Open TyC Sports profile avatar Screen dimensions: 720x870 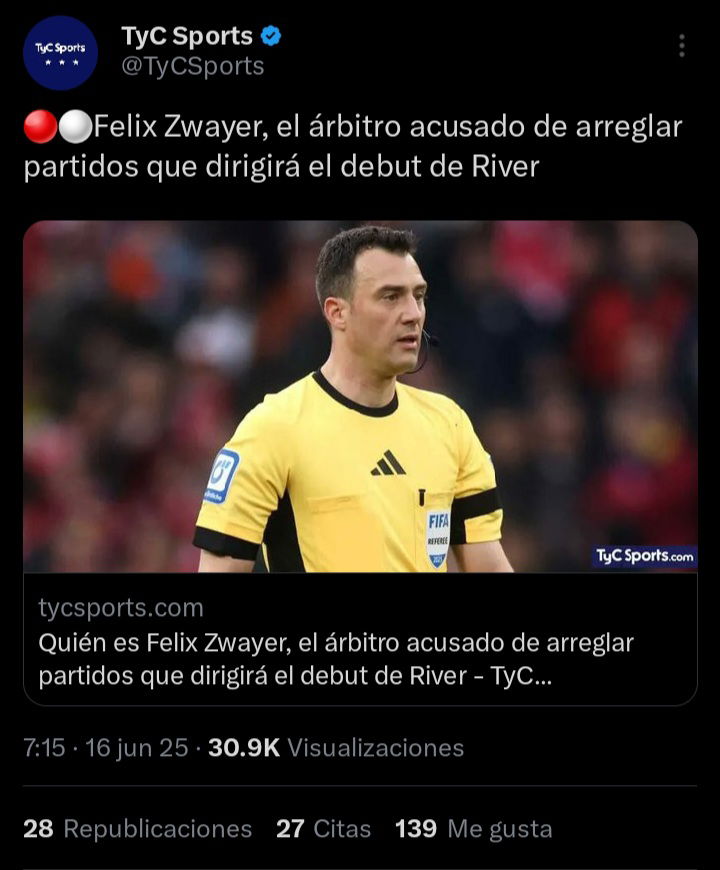60,53
